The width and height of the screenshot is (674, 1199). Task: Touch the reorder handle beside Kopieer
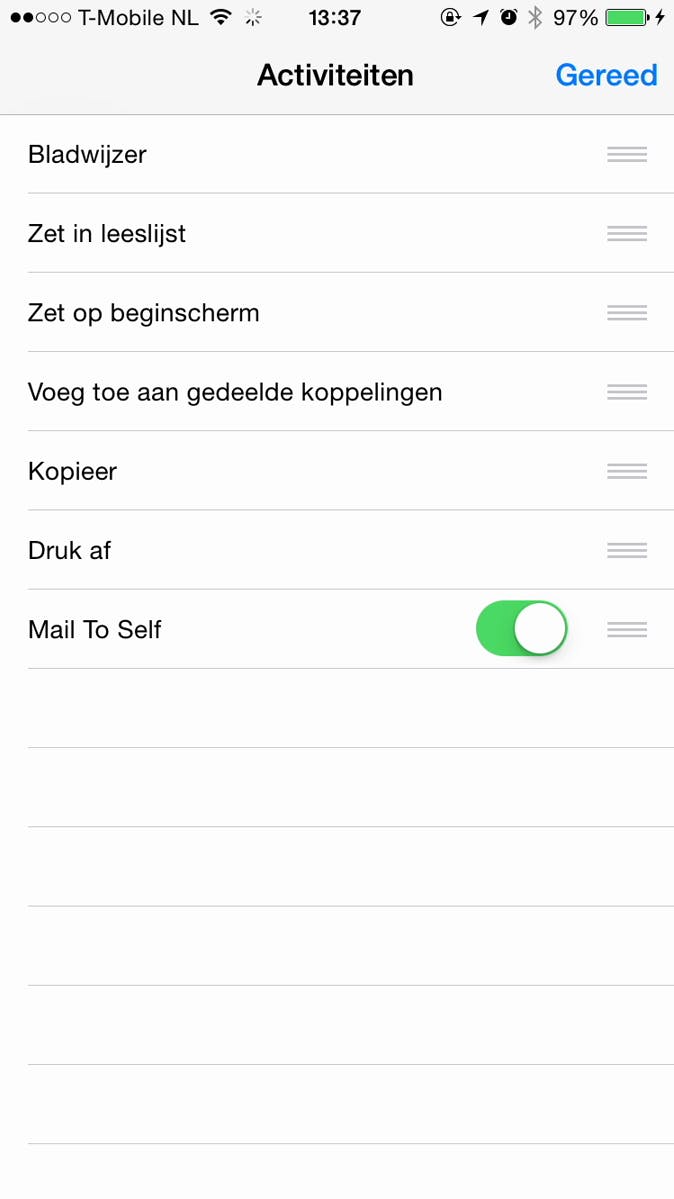(x=627, y=471)
